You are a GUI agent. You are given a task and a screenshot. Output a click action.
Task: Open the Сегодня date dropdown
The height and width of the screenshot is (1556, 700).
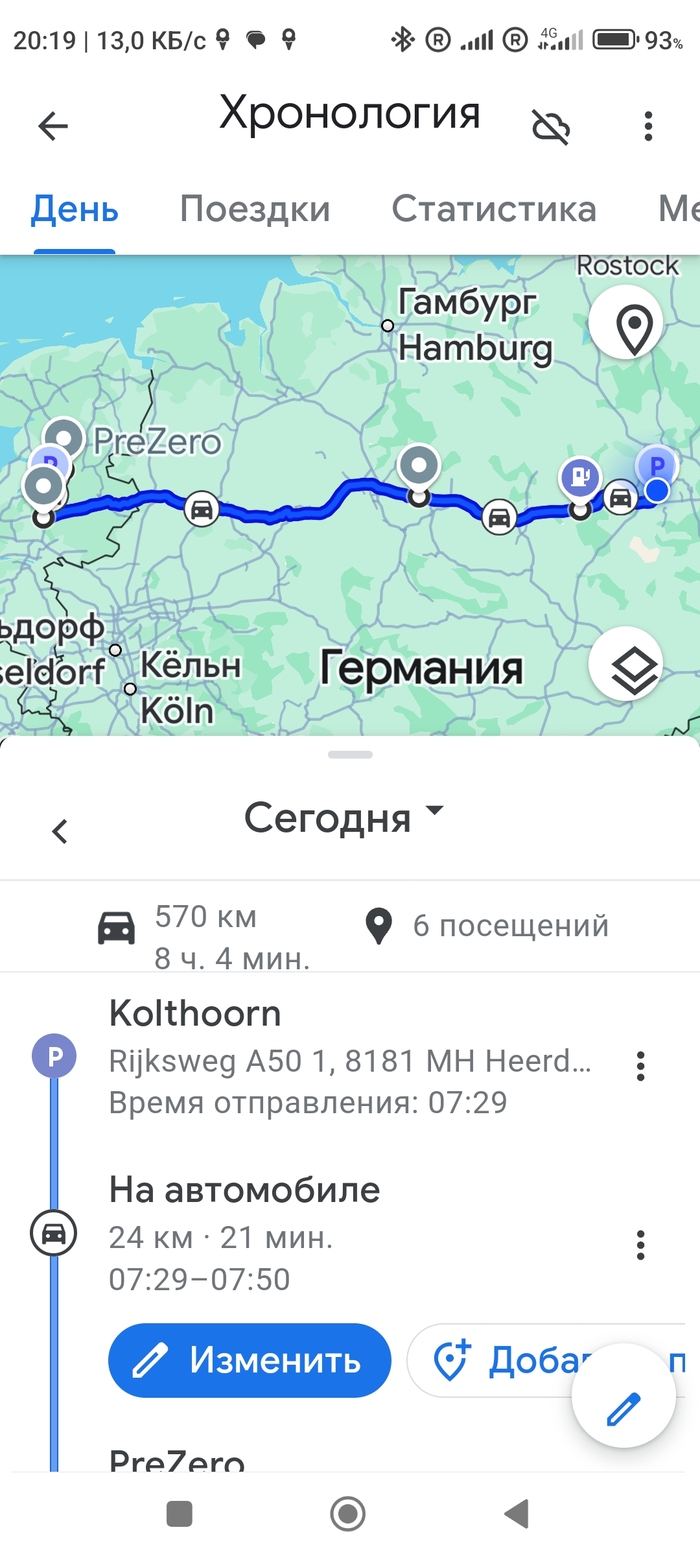(x=343, y=818)
